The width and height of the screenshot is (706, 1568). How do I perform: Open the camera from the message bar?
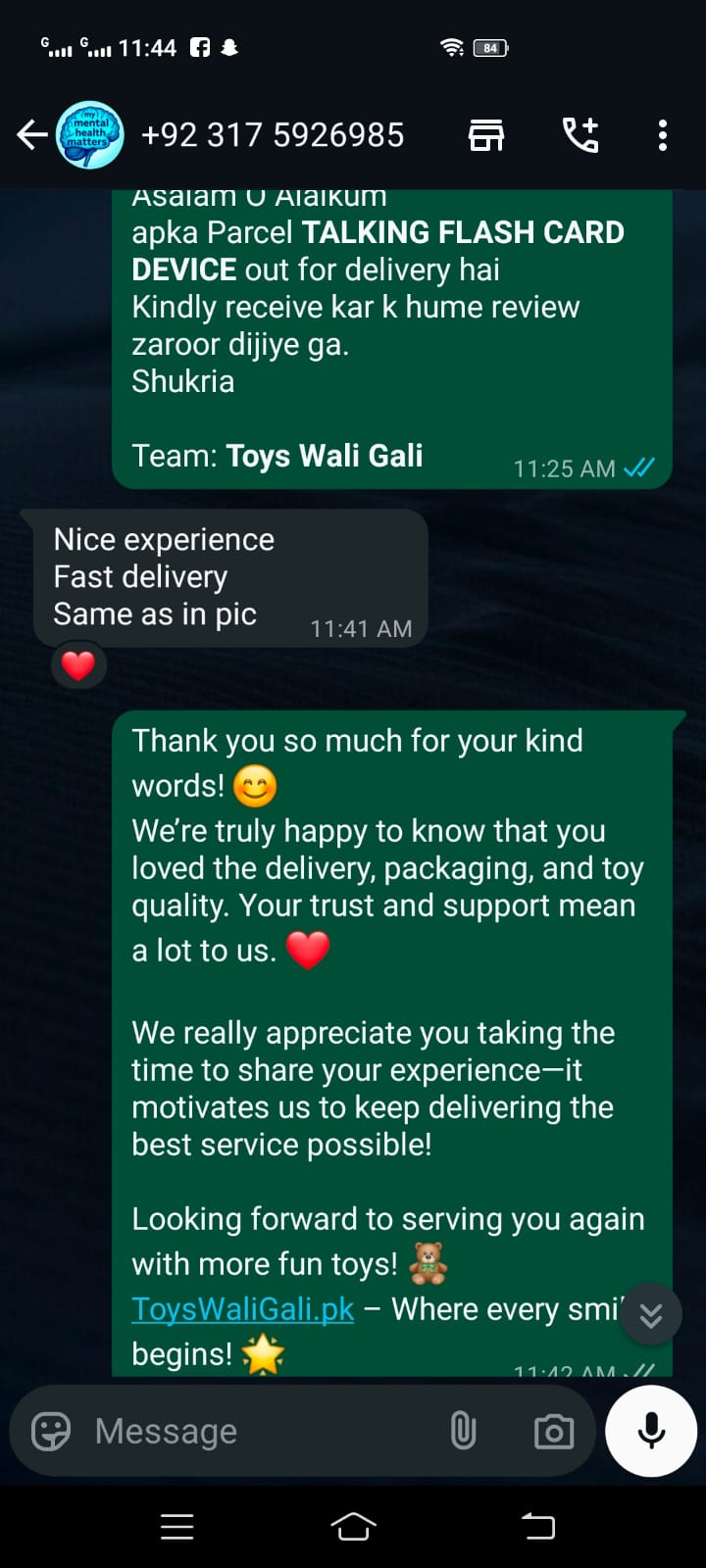(554, 1432)
